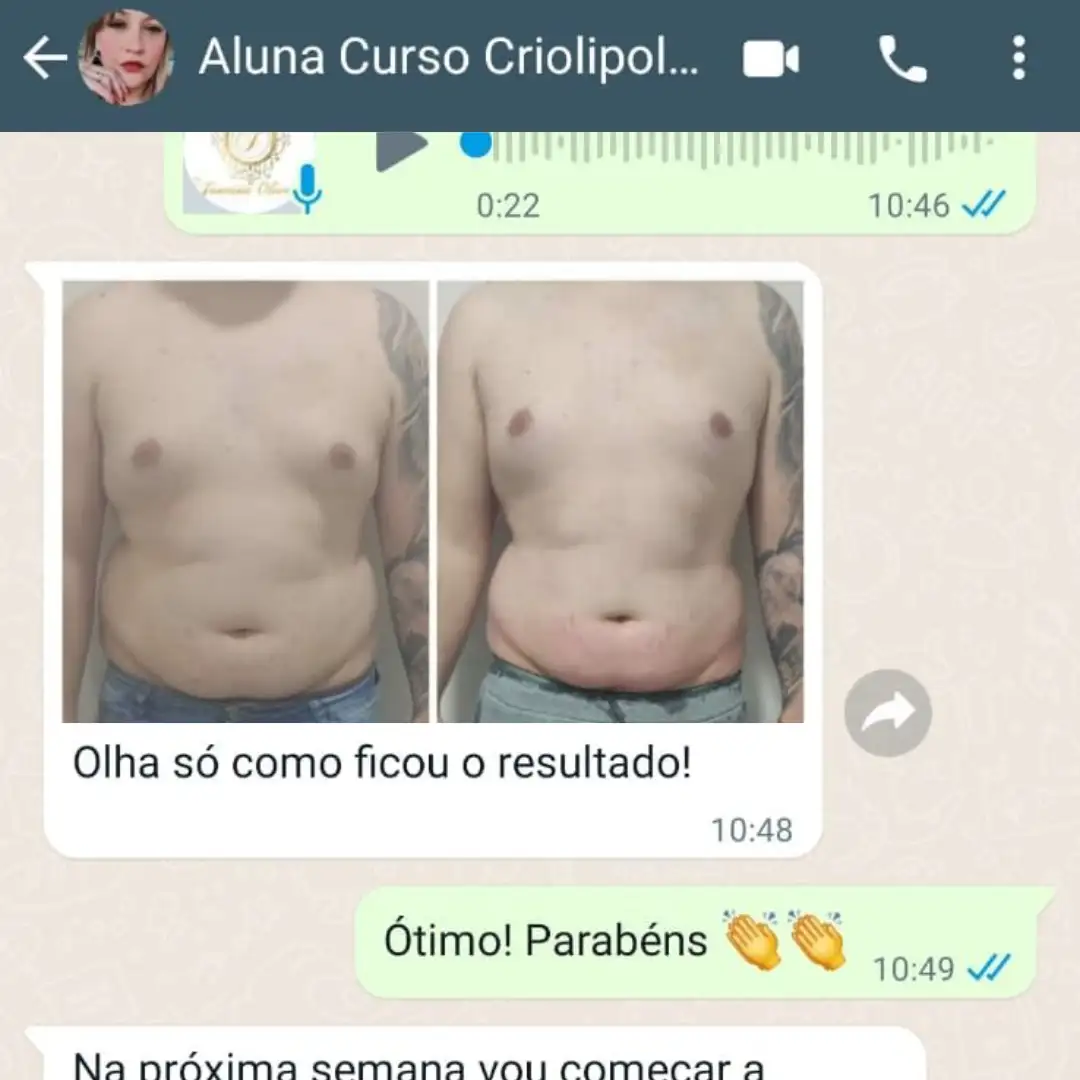The width and height of the screenshot is (1080, 1080).
Task: Open the second photo in the message
Action: 620,501
